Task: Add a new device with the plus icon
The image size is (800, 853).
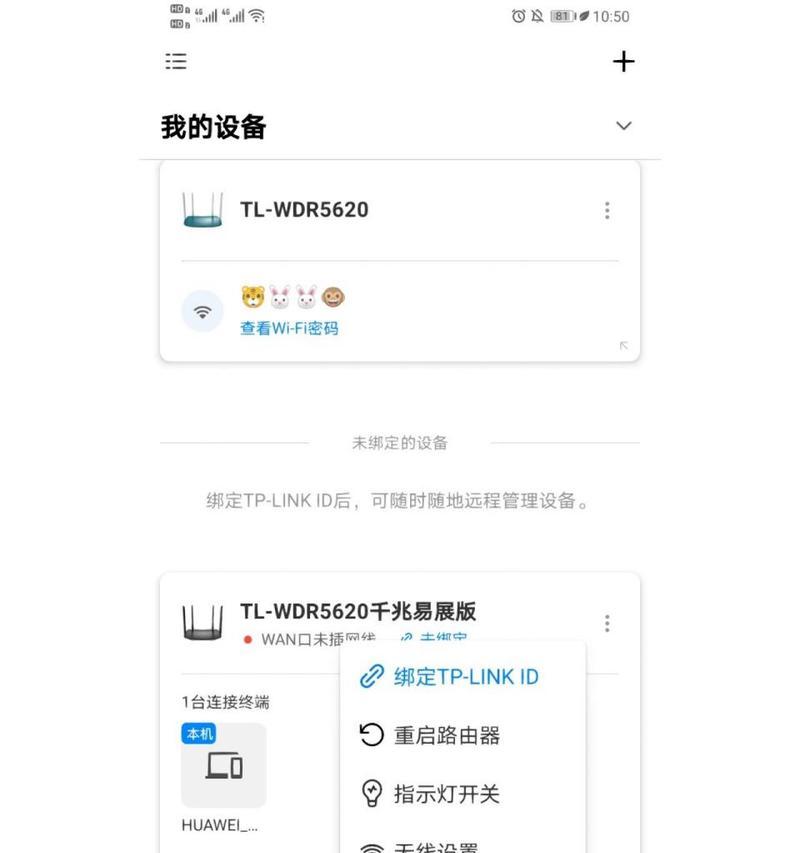Action: pyautogui.click(x=623, y=62)
